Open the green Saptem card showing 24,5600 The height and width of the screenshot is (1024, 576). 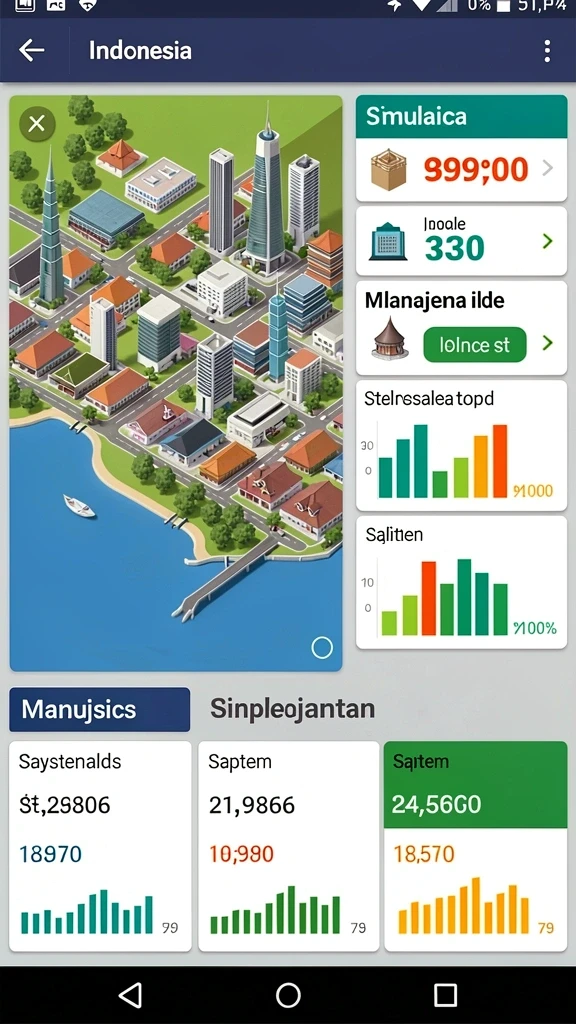click(475, 846)
